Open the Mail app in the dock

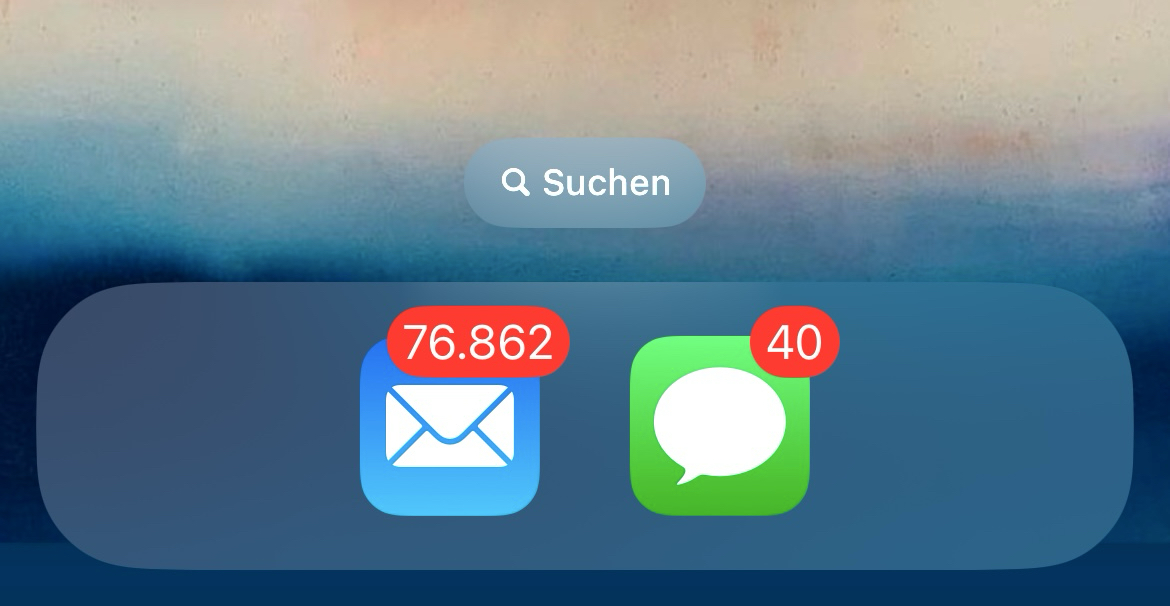point(450,430)
